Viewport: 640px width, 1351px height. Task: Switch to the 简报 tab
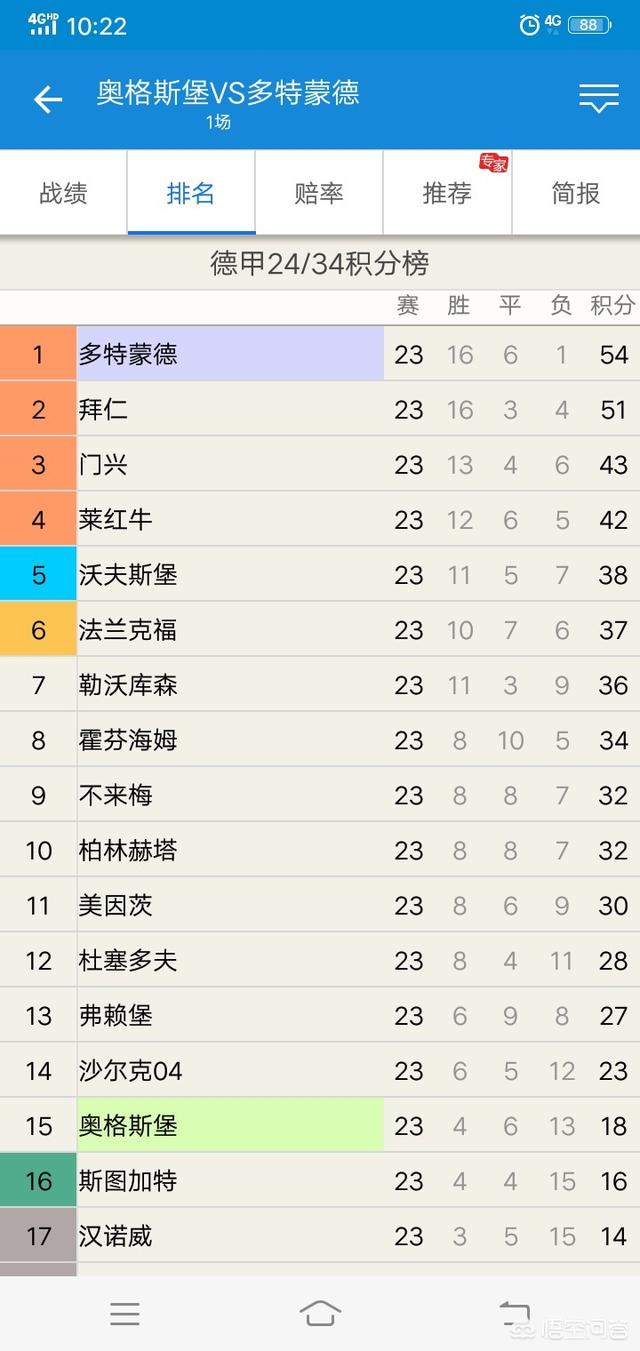(576, 193)
